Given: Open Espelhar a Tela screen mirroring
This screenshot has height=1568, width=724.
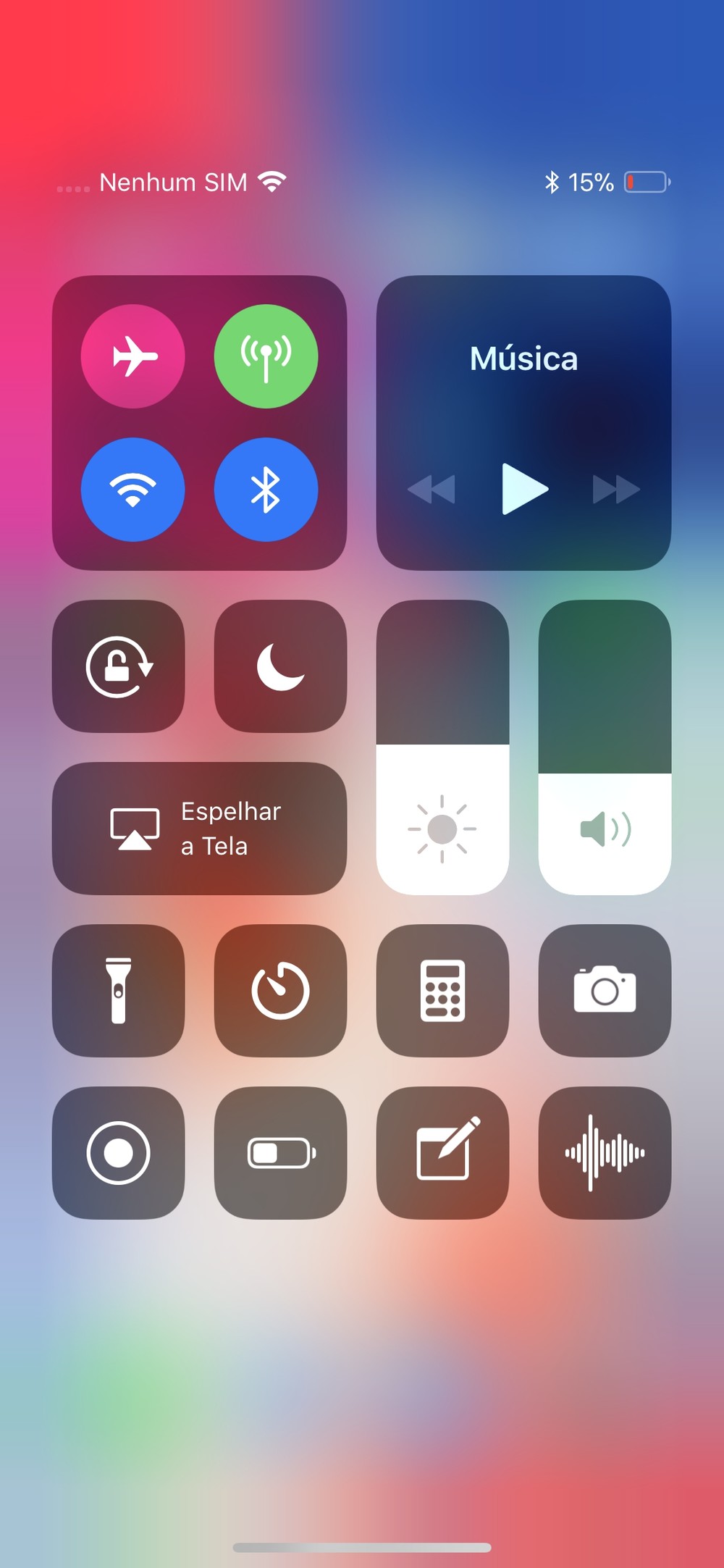Looking at the screenshot, I should (199, 829).
